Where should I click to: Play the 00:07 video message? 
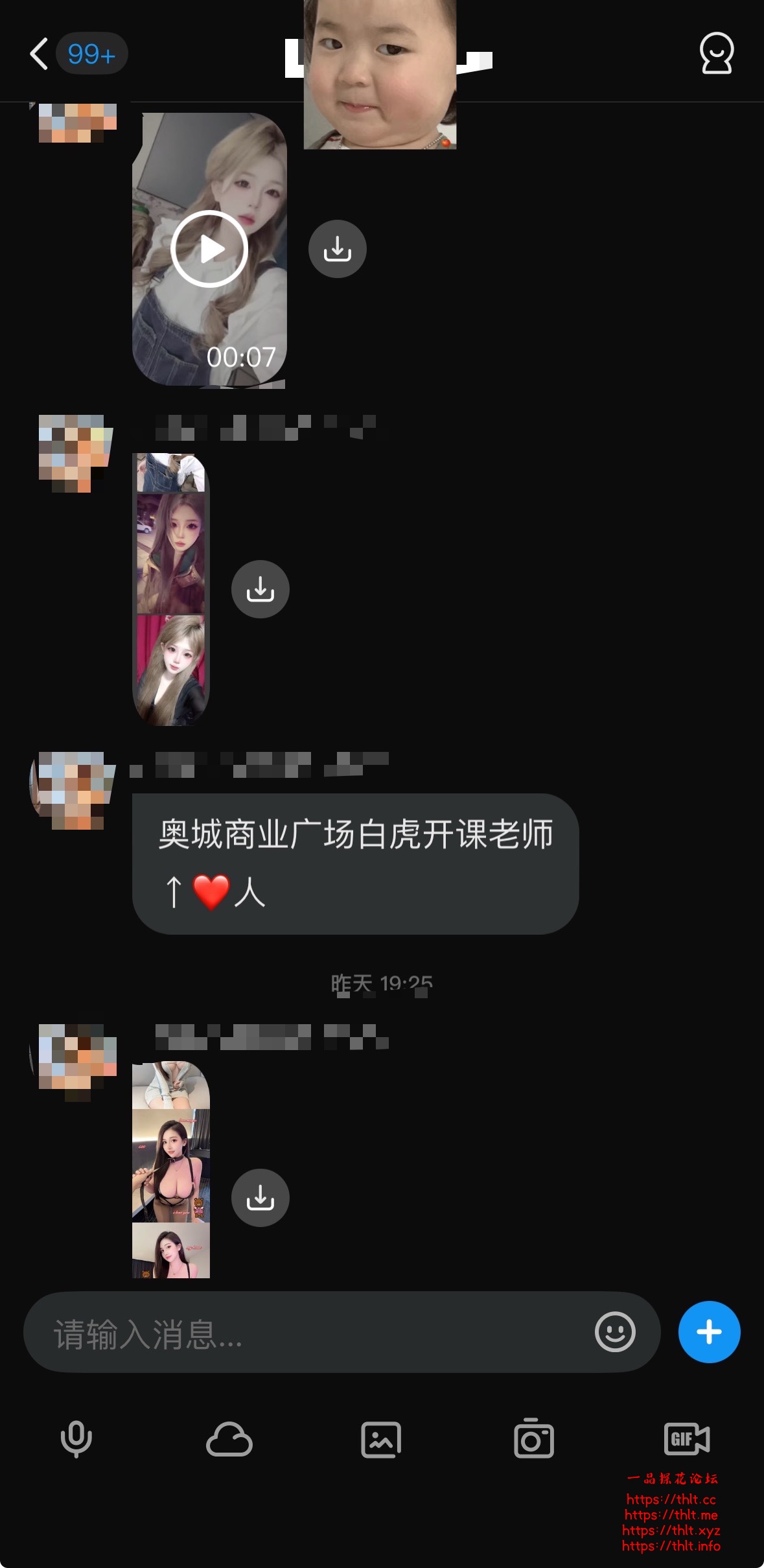(209, 249)
